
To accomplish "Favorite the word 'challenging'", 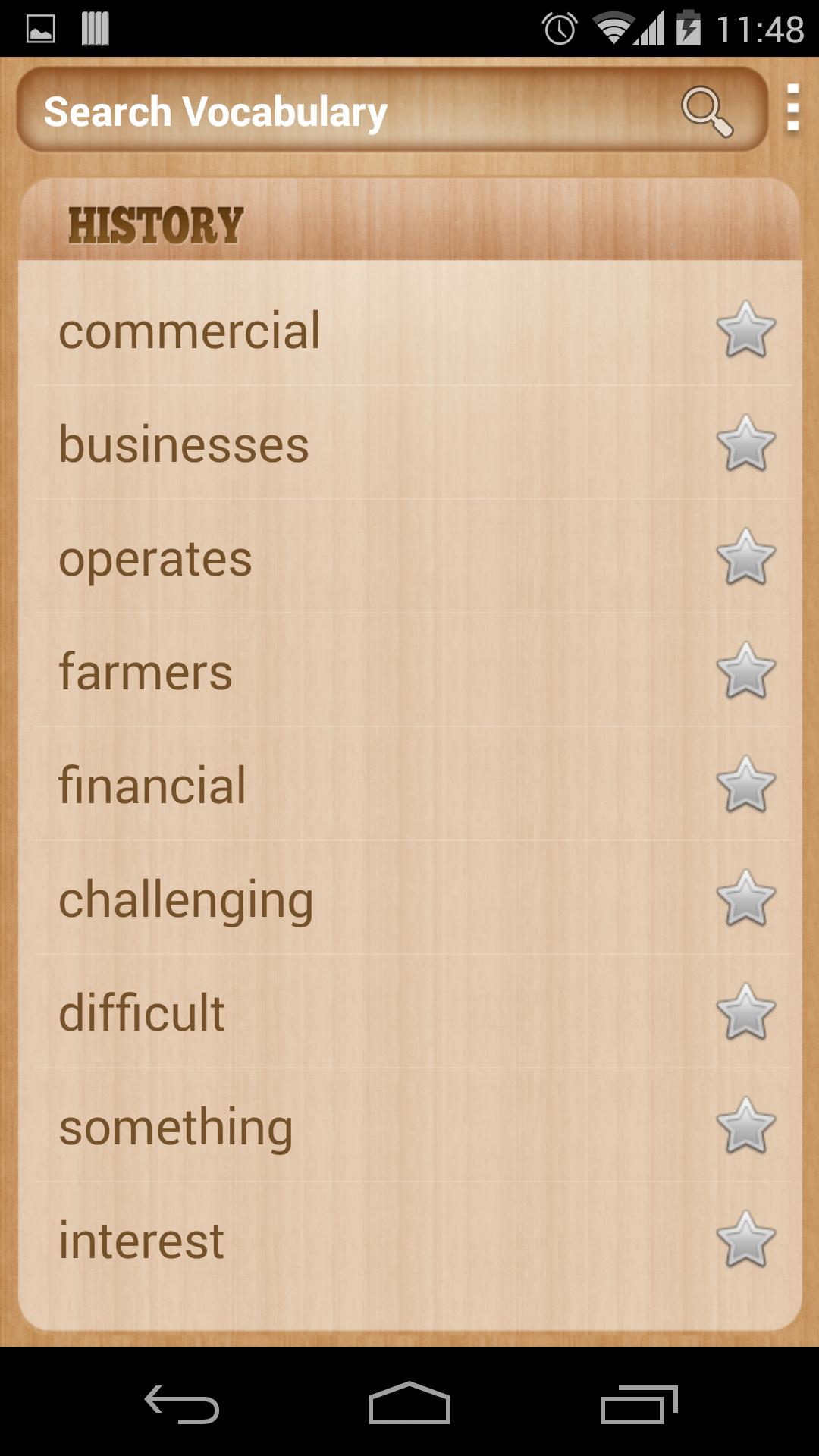I will 746,899.
